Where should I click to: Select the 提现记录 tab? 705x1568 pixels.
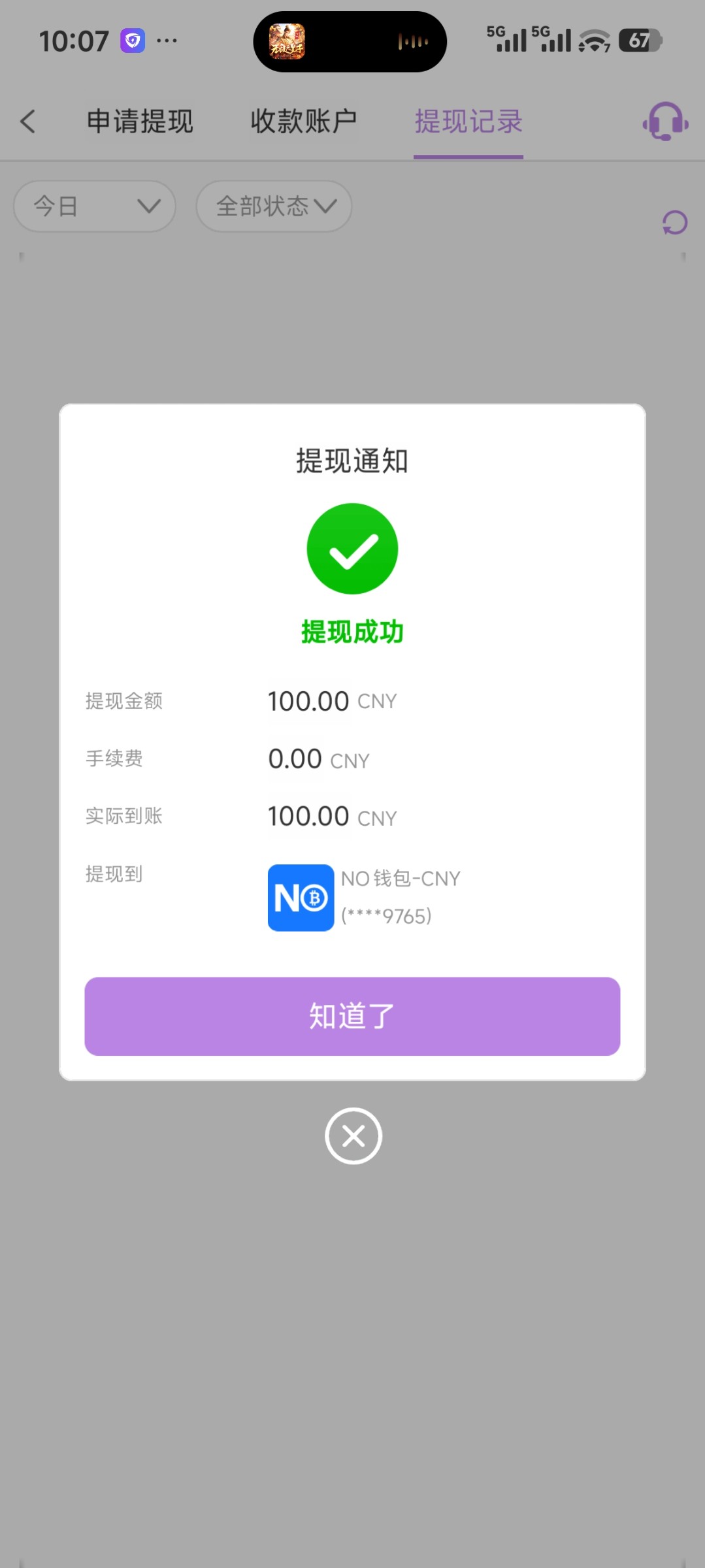(468, 122)
